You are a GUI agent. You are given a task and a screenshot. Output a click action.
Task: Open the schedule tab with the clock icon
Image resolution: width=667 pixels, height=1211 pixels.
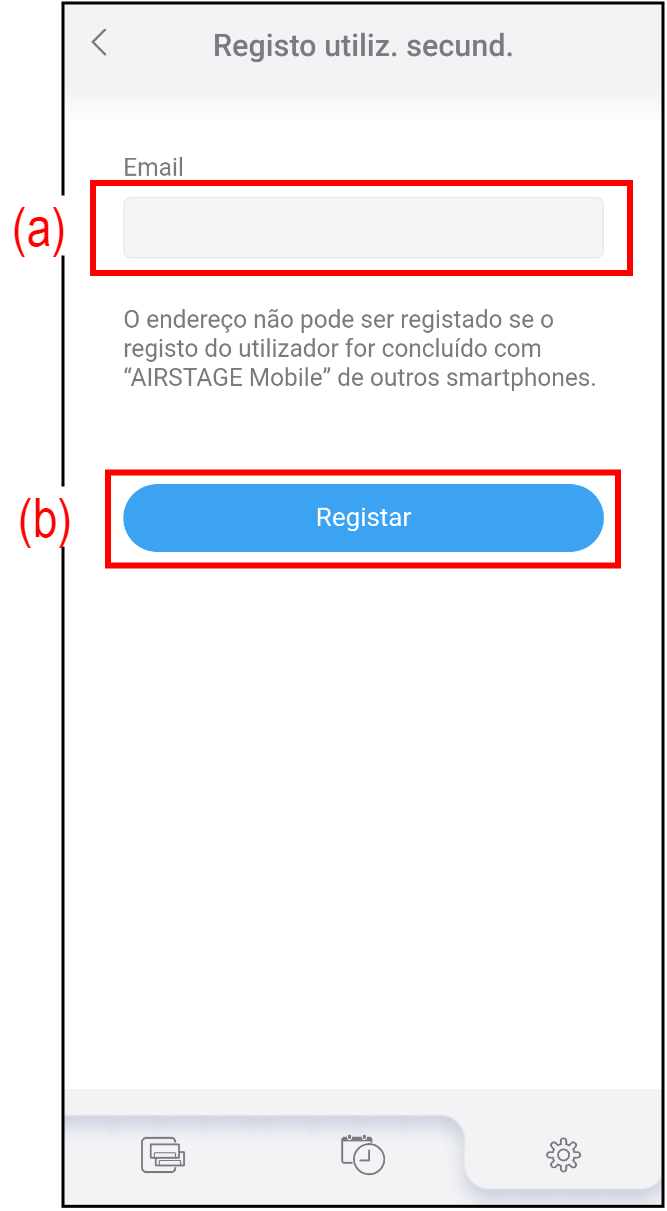tap(363, 1154)
